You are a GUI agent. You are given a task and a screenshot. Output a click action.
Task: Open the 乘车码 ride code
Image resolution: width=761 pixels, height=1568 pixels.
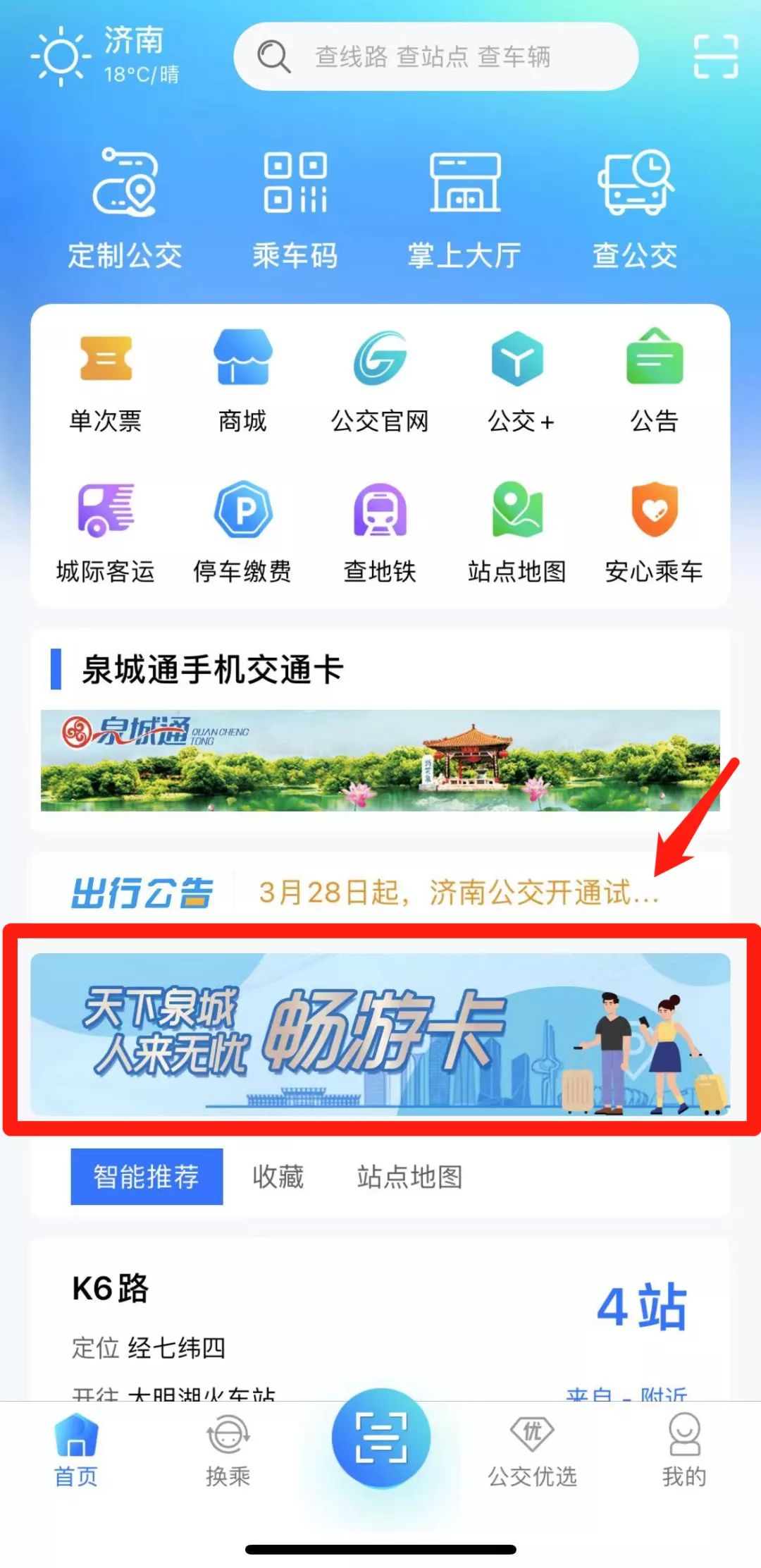(295, 209)
